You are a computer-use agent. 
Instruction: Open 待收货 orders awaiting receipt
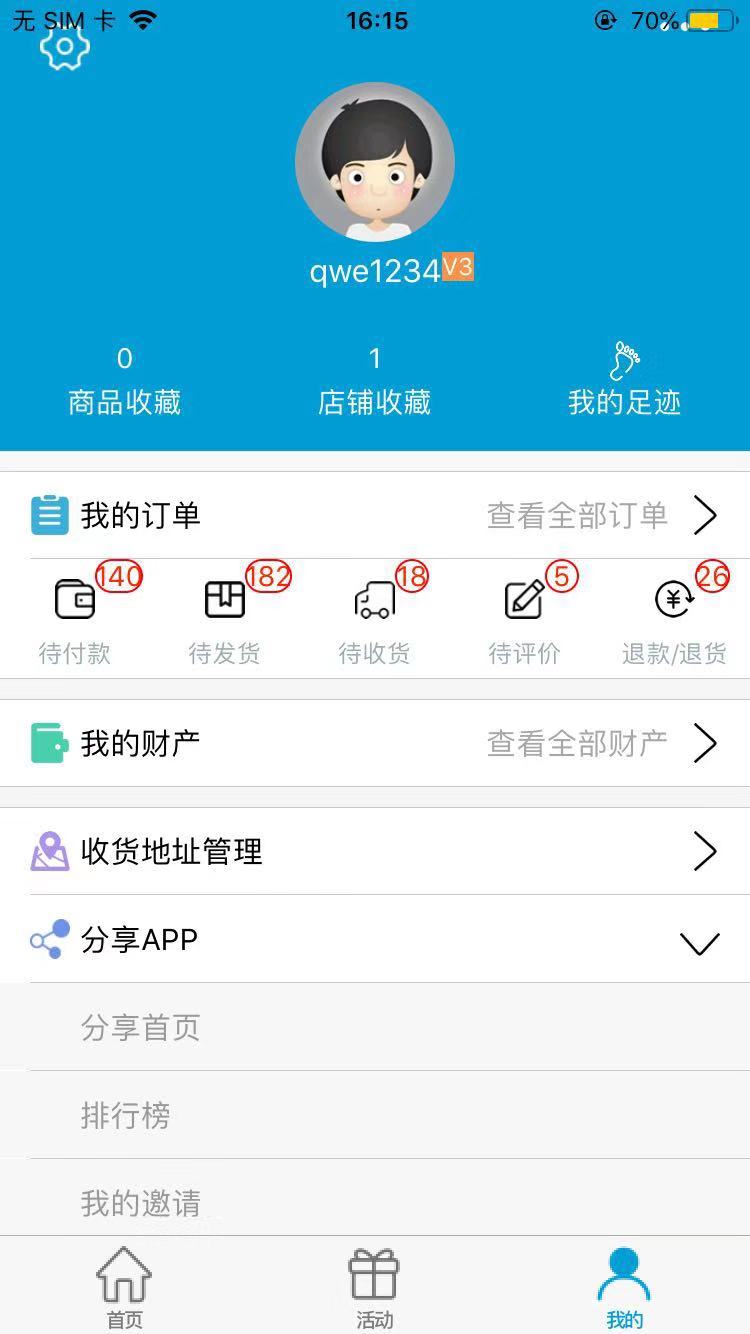point(375,620)
